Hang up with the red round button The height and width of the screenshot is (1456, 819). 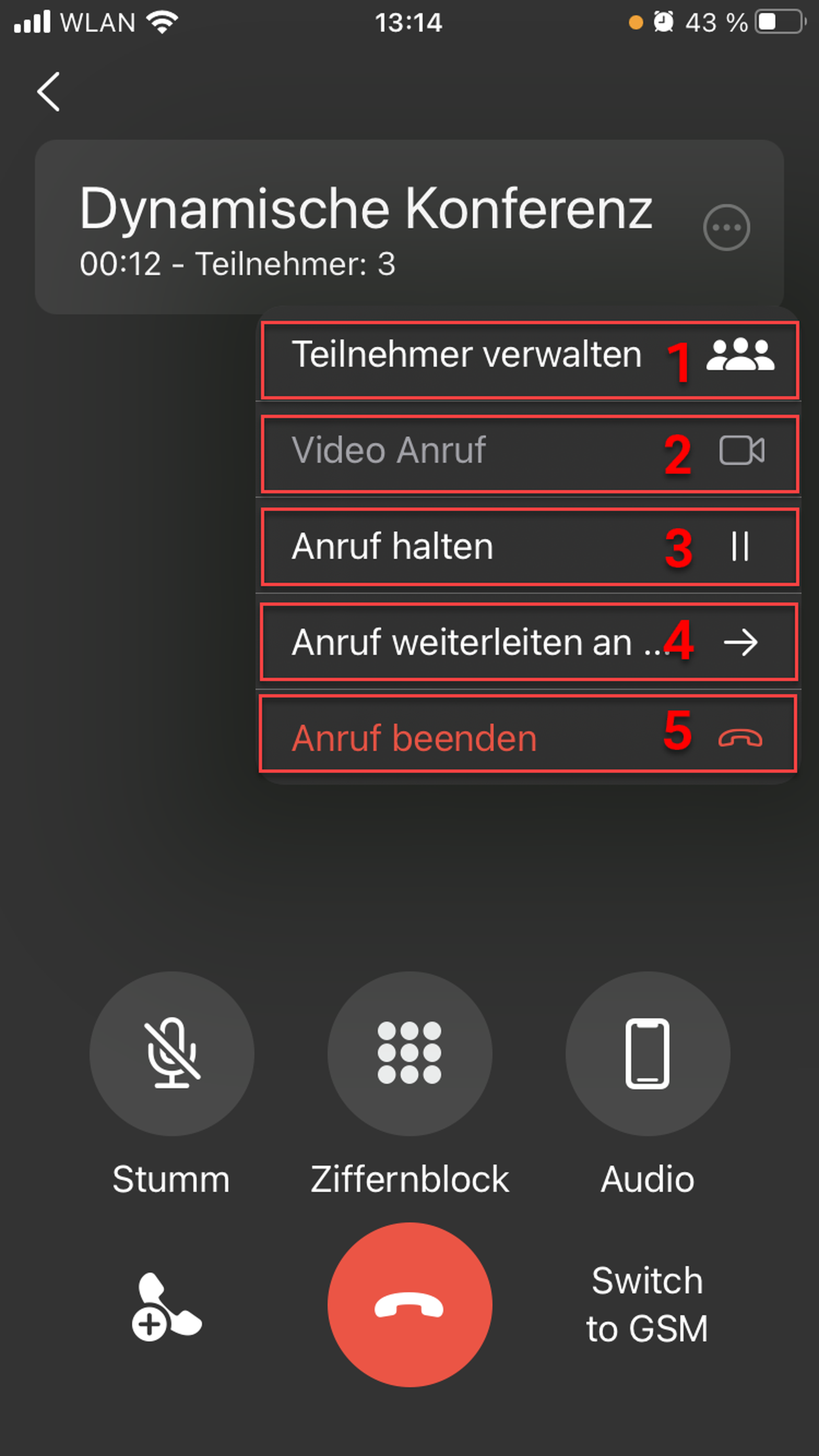[x=409, y=1305]
